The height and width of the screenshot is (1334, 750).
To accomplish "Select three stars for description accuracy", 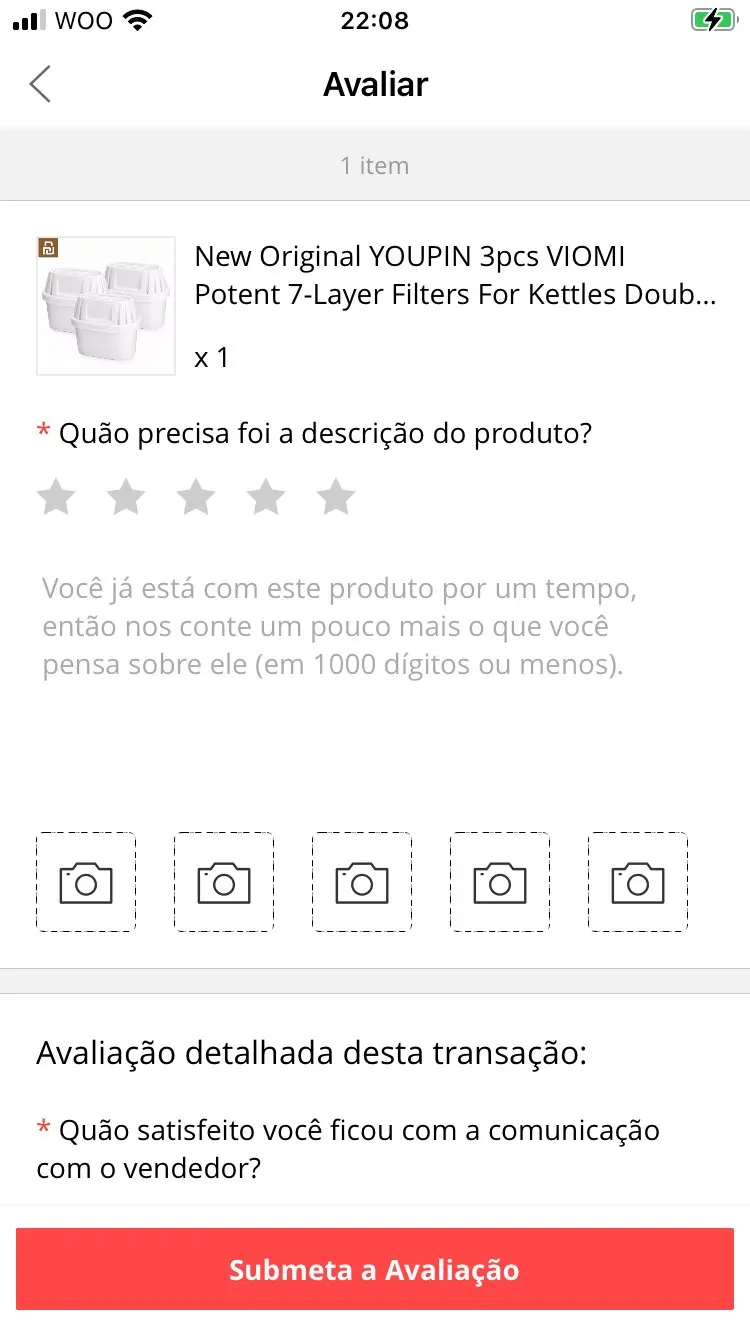I will click(196, 497).
